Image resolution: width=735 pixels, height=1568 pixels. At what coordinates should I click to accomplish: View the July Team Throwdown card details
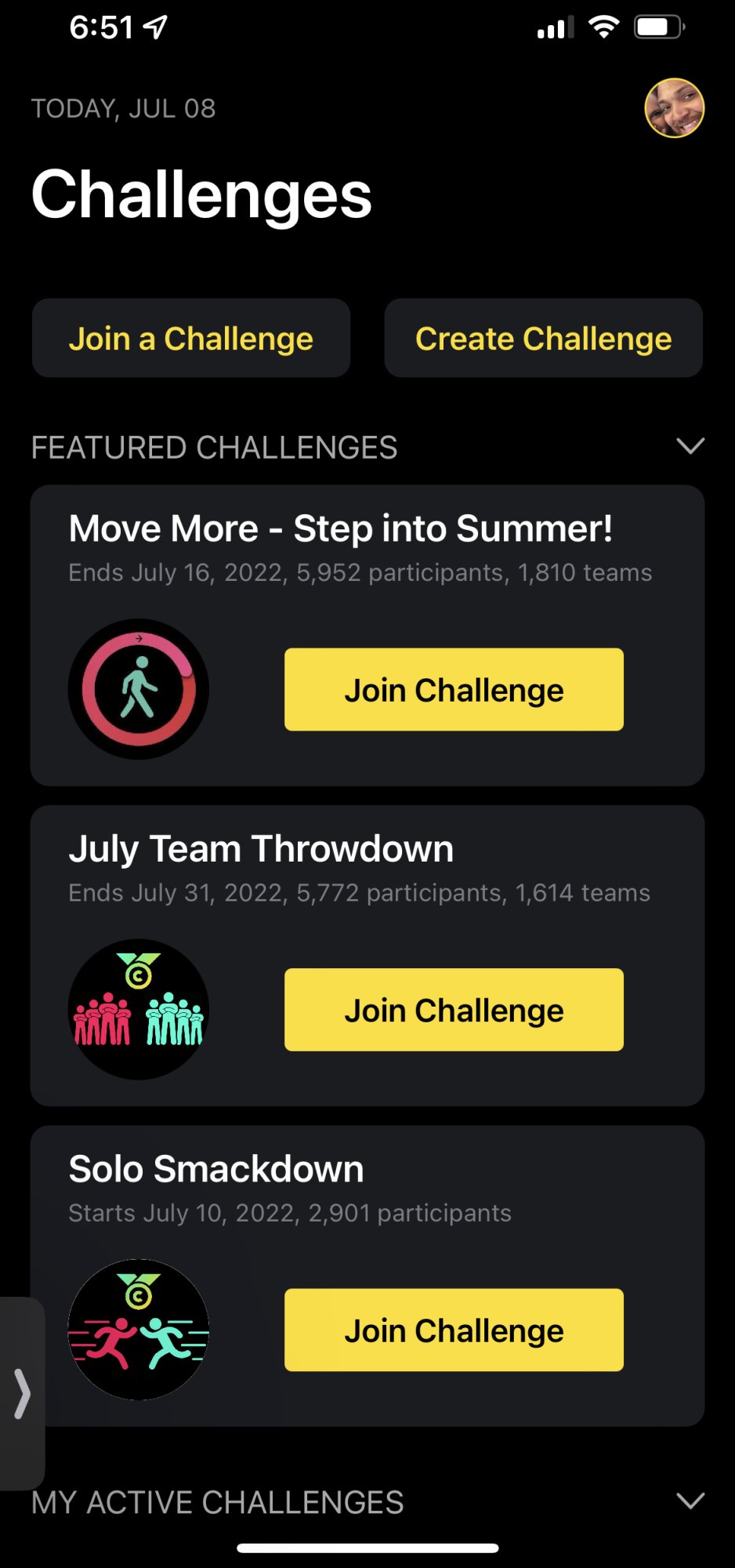[x=261, y=849]
